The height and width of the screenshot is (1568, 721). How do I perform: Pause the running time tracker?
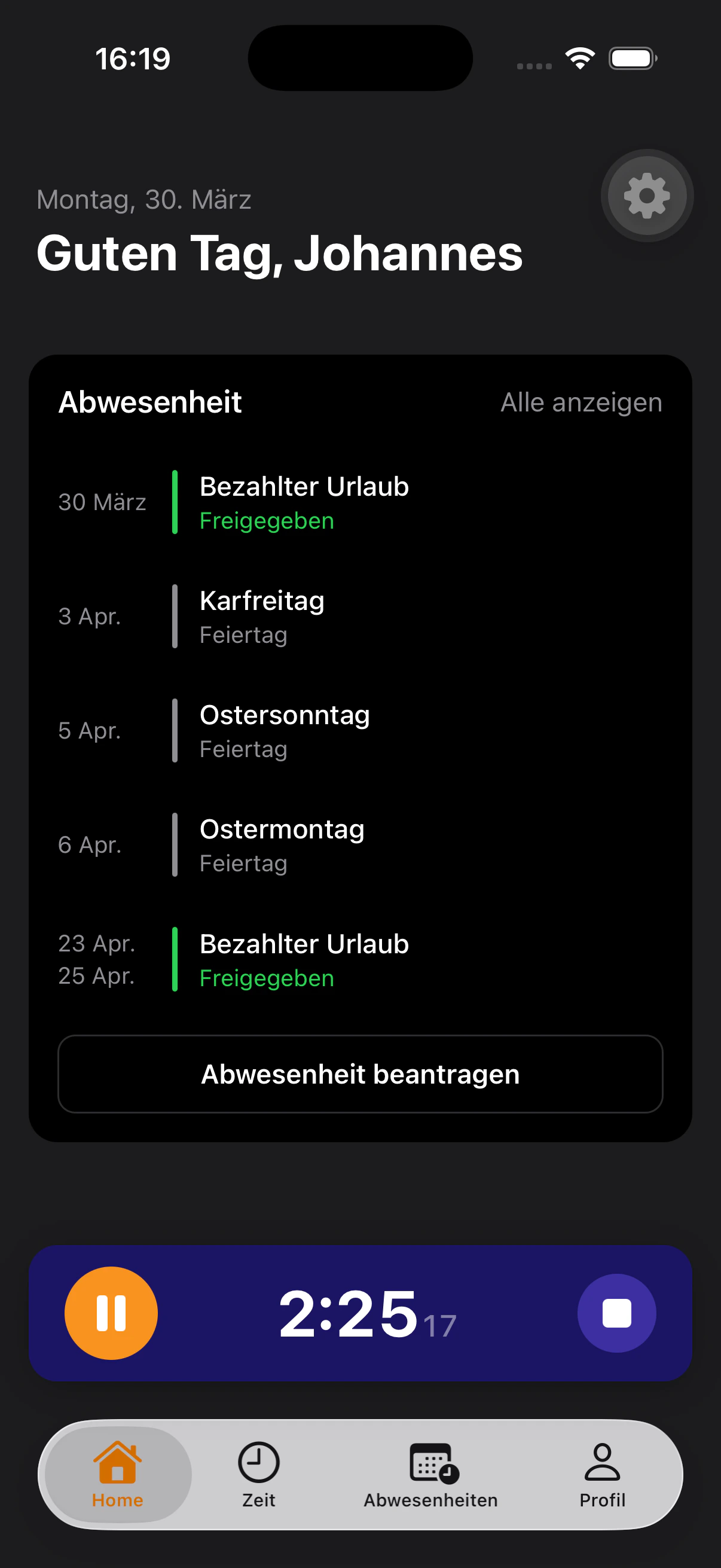(x=111, y=1313)
